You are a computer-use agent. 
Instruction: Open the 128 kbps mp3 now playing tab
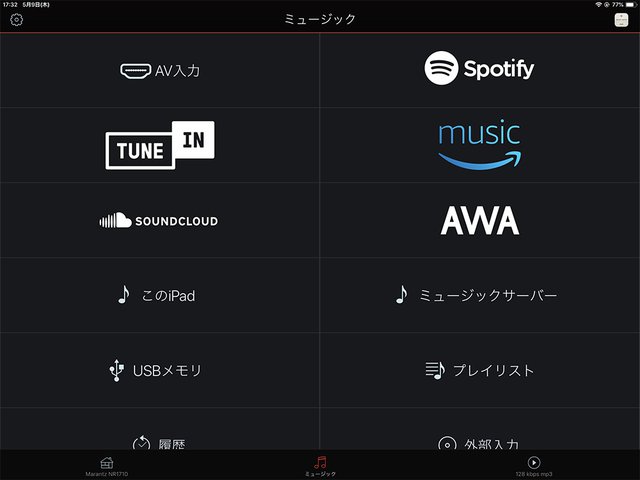(533, 466)
